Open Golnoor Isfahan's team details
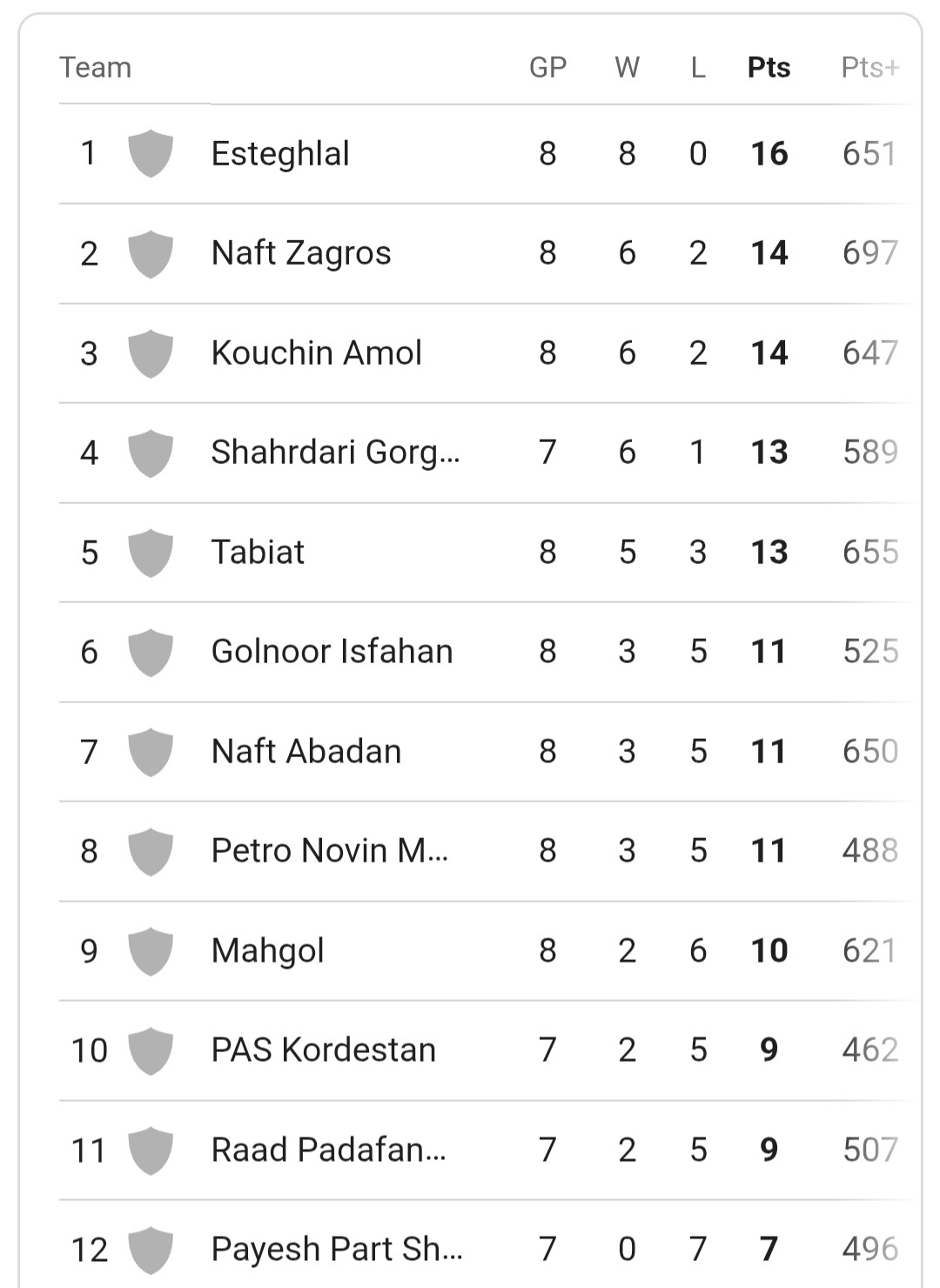Screen dimensions: 940x1288 click(x=332, y=652)
